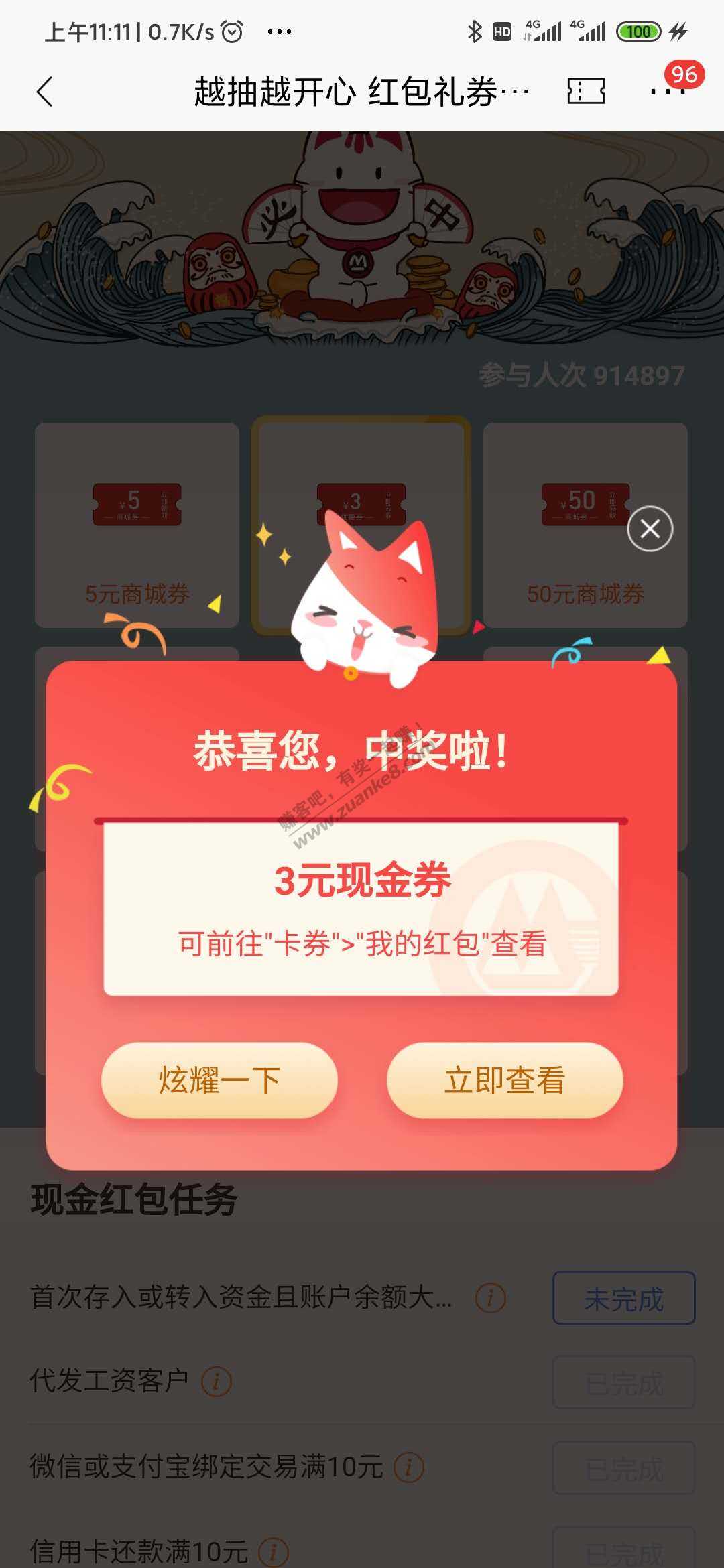The image size is (724, 1568).
Task: Show info for 代发工资客户 task
Action: [x=217, y=1381]
